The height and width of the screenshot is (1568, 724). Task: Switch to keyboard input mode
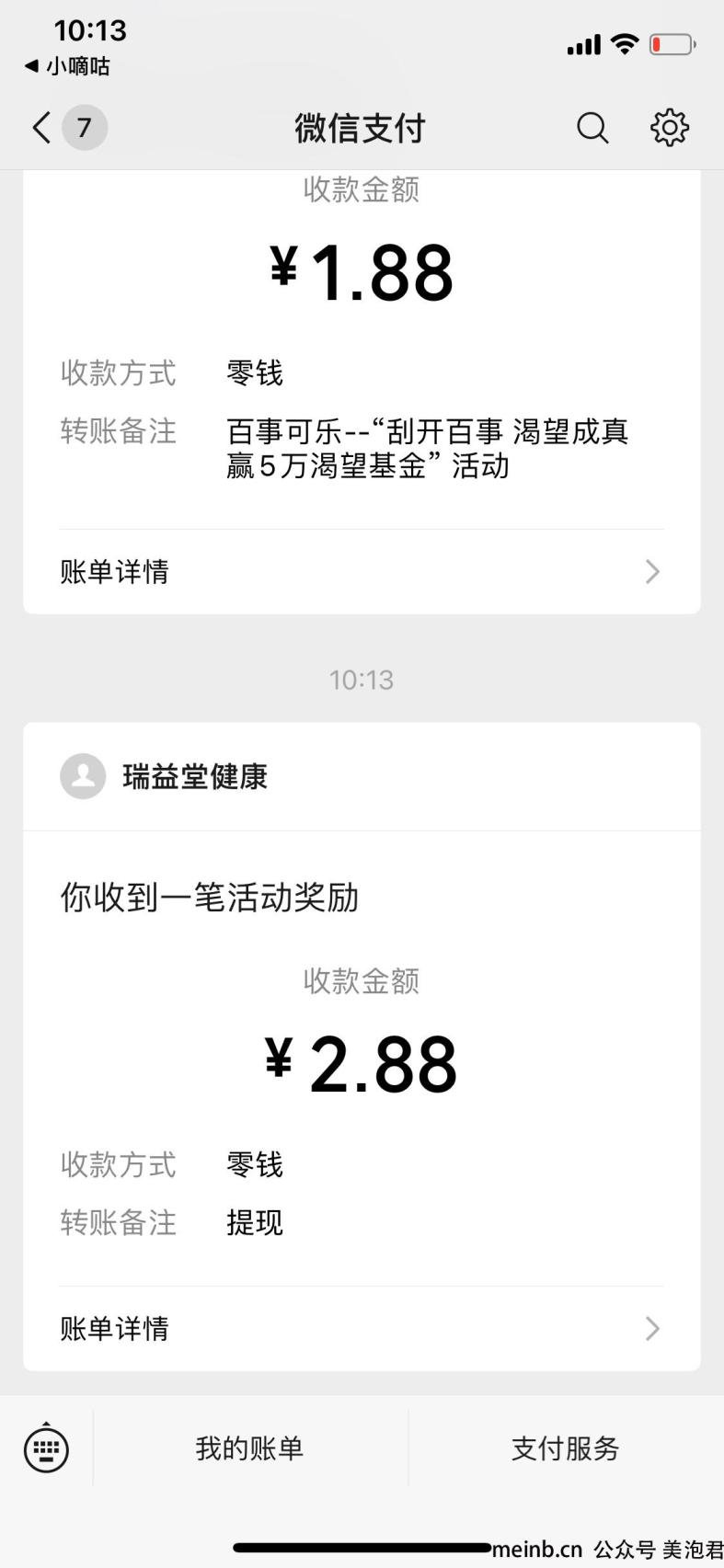pyautogui.click(x=46, y=1449)
